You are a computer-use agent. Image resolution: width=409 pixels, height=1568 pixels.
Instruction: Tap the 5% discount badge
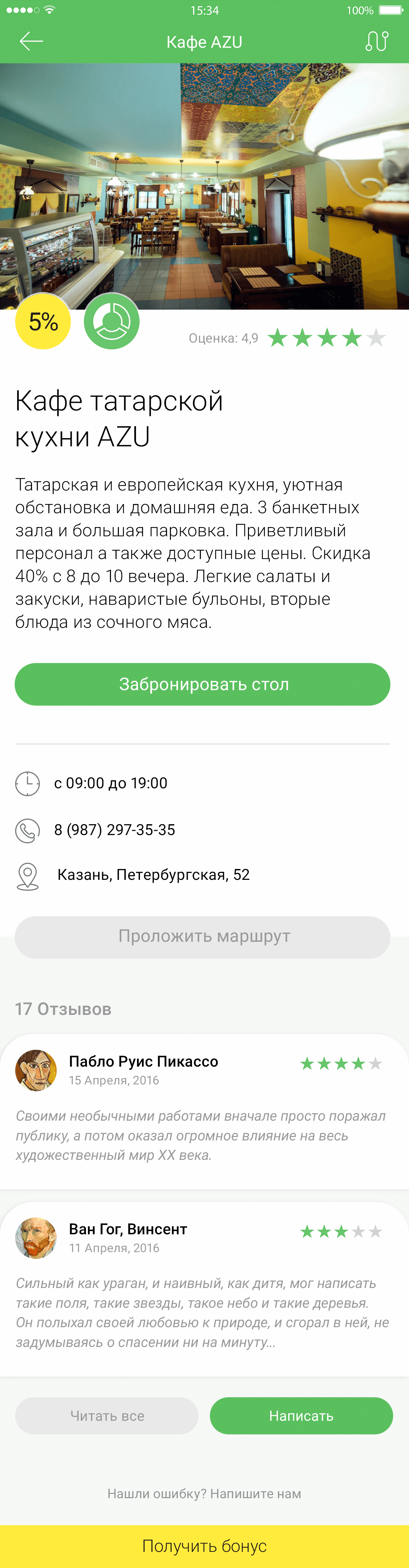coord(43,322)
